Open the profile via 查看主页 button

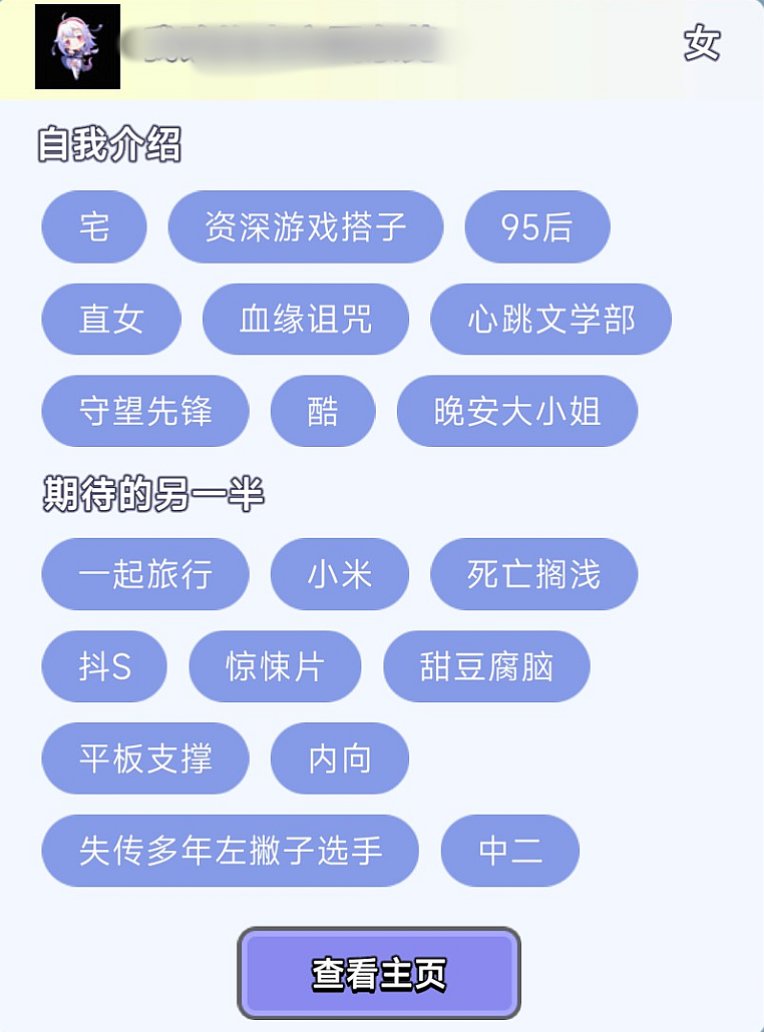[x=378, y=973]
